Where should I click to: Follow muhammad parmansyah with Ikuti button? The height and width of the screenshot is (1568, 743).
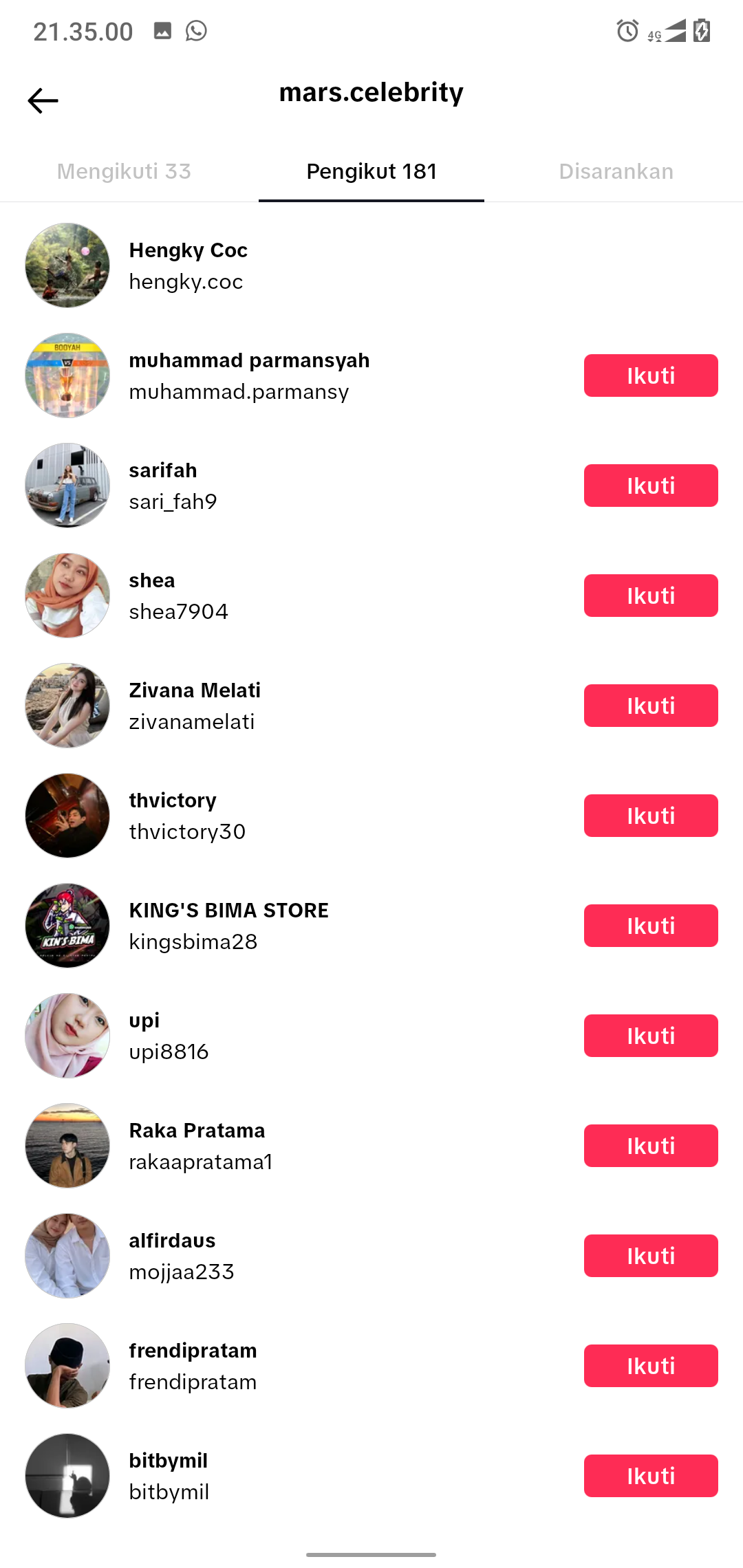click(650, 375)
